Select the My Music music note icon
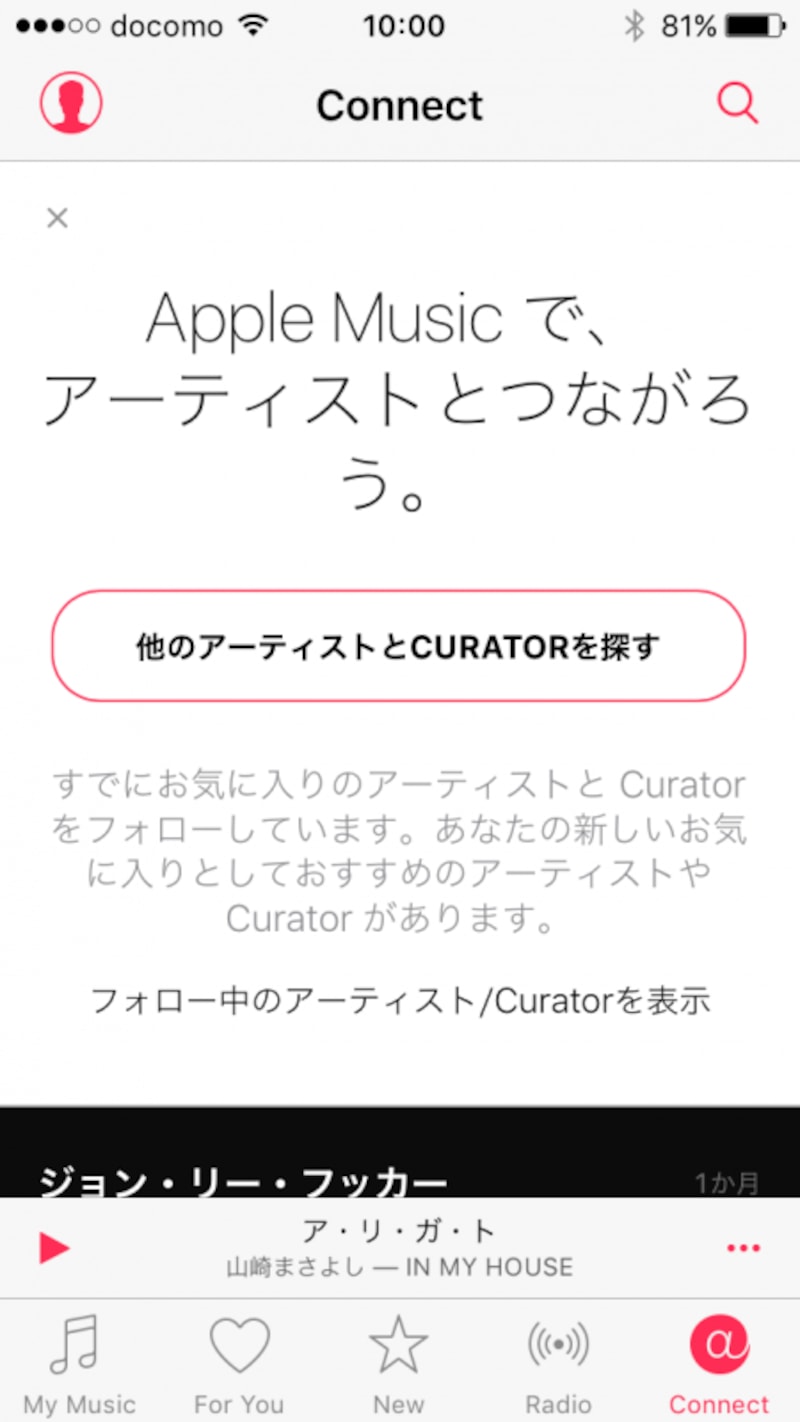Viewport: 800px width, 1422px height. pos(80,1343)
